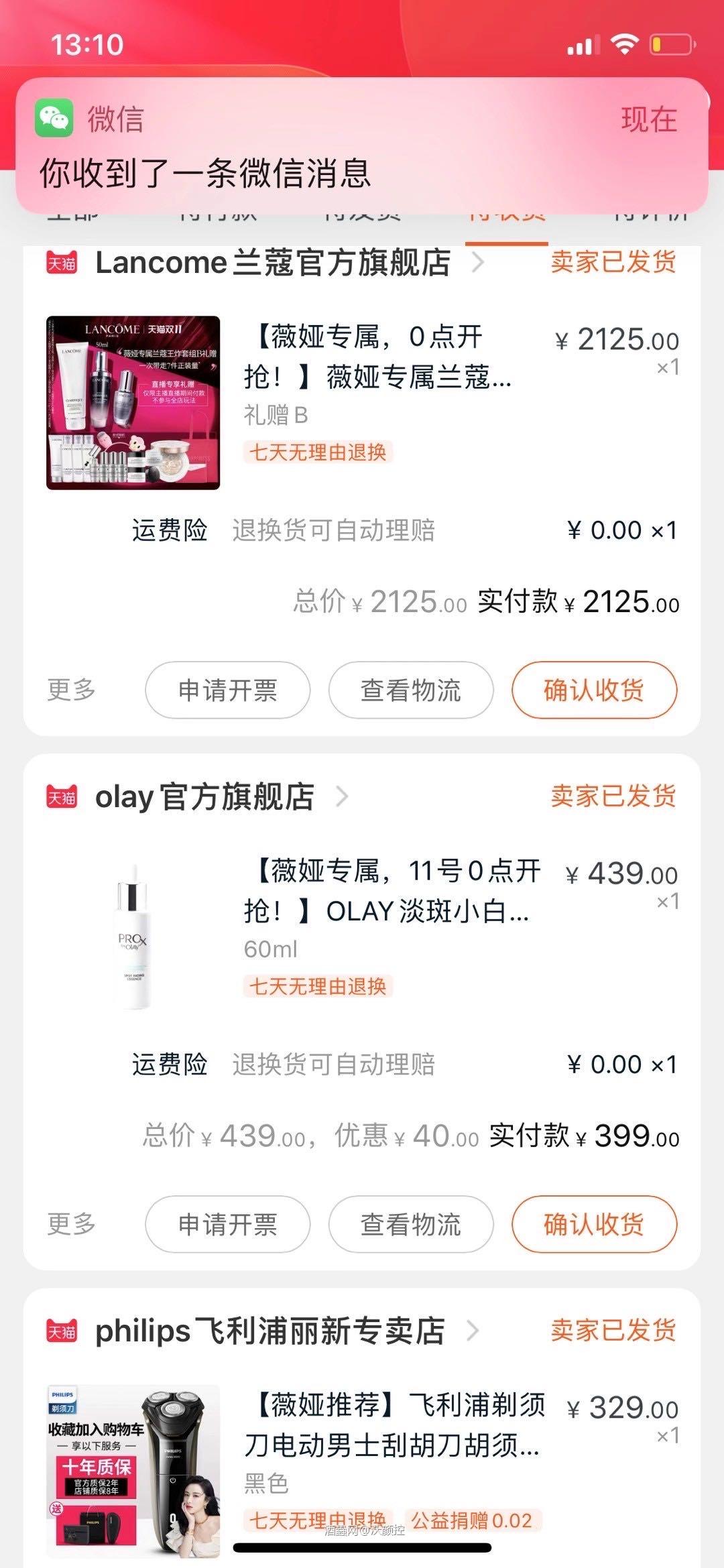Show 更多 options for Lancome order
The image size is (724, 1568).
click(x=71, y=690)
